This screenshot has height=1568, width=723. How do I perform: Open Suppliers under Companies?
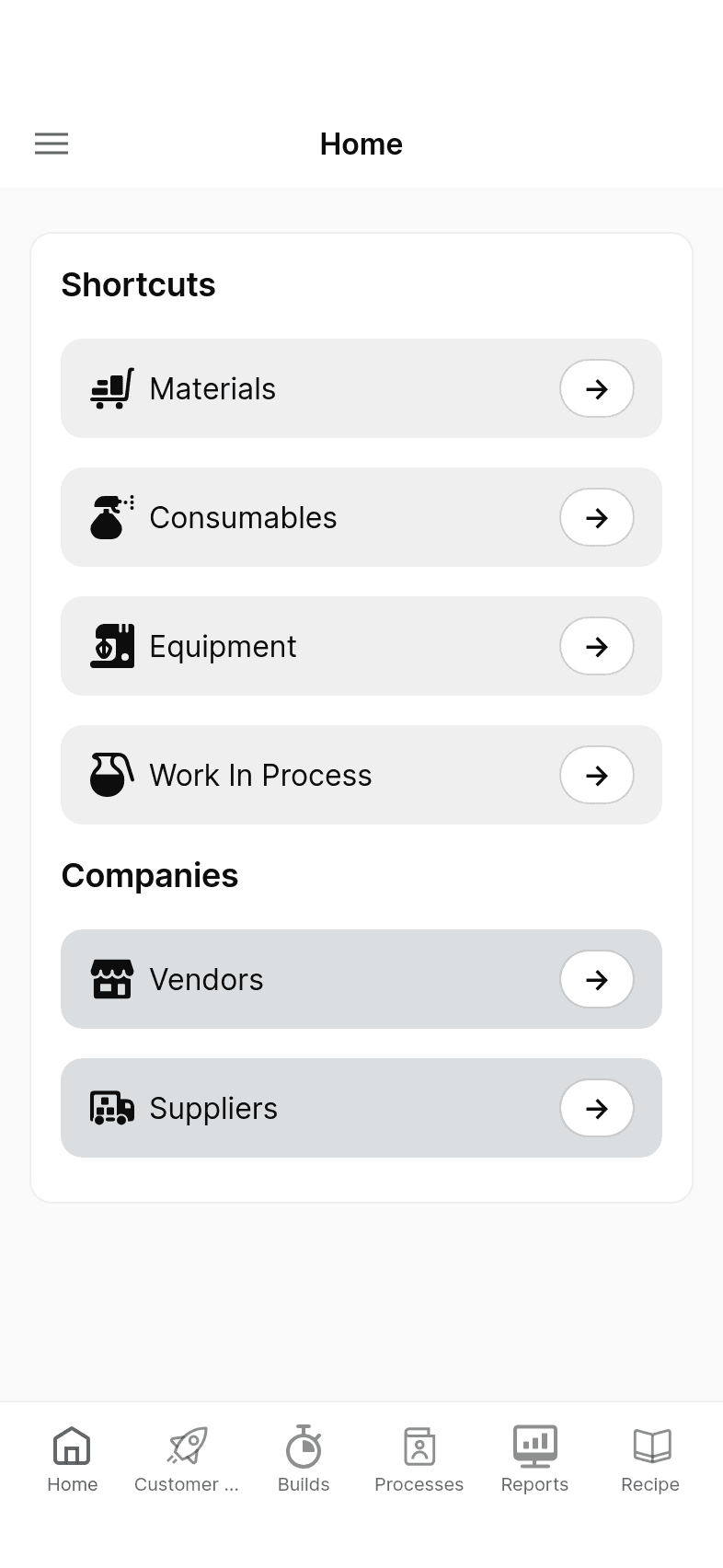(x=361, y=1108)
